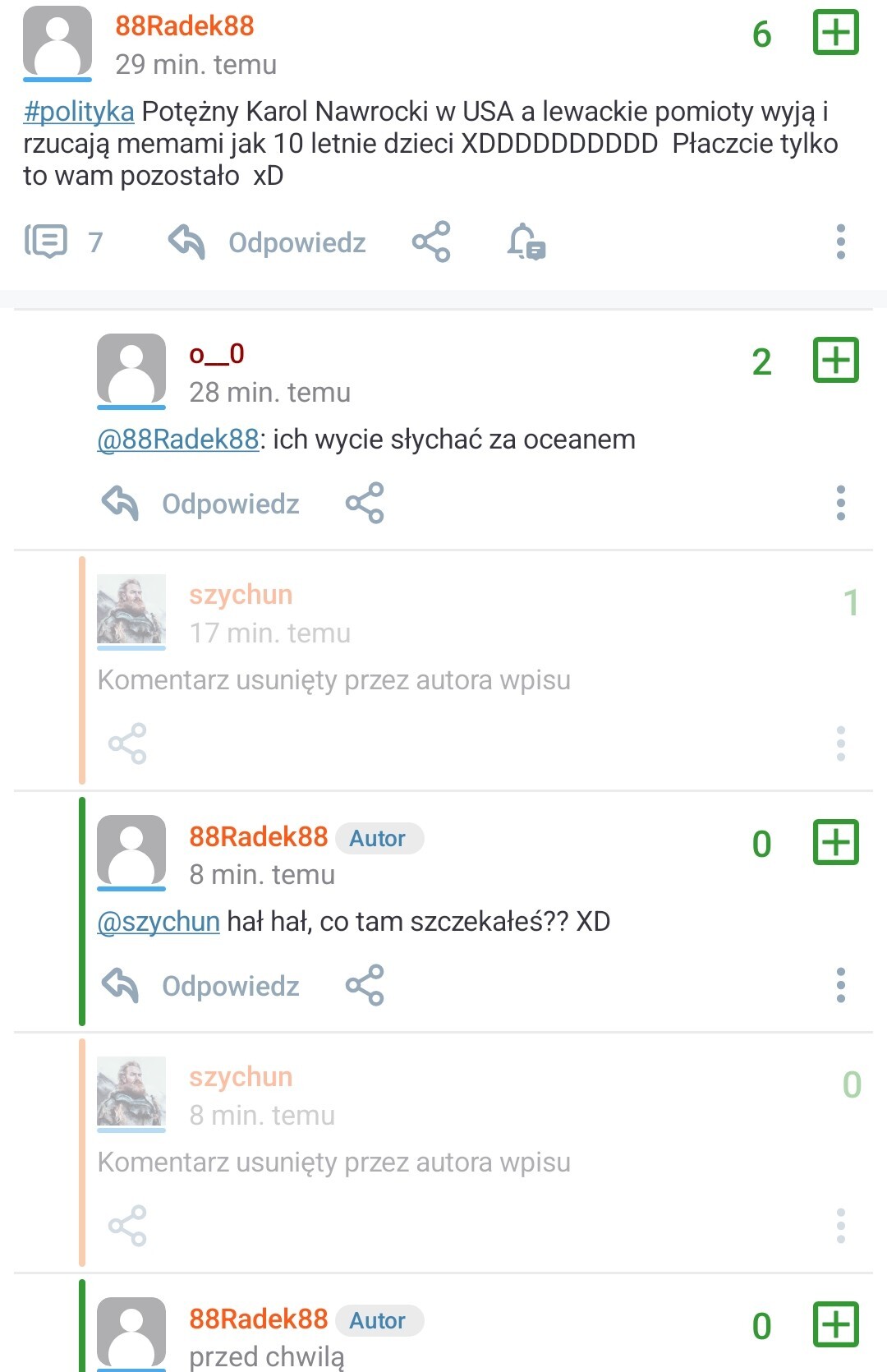Image resolution: width=887 pixels, height=1372 pixels.
Task: Open the comments counter showing 7
Action: pyautogui.click(x=64, y=242)
